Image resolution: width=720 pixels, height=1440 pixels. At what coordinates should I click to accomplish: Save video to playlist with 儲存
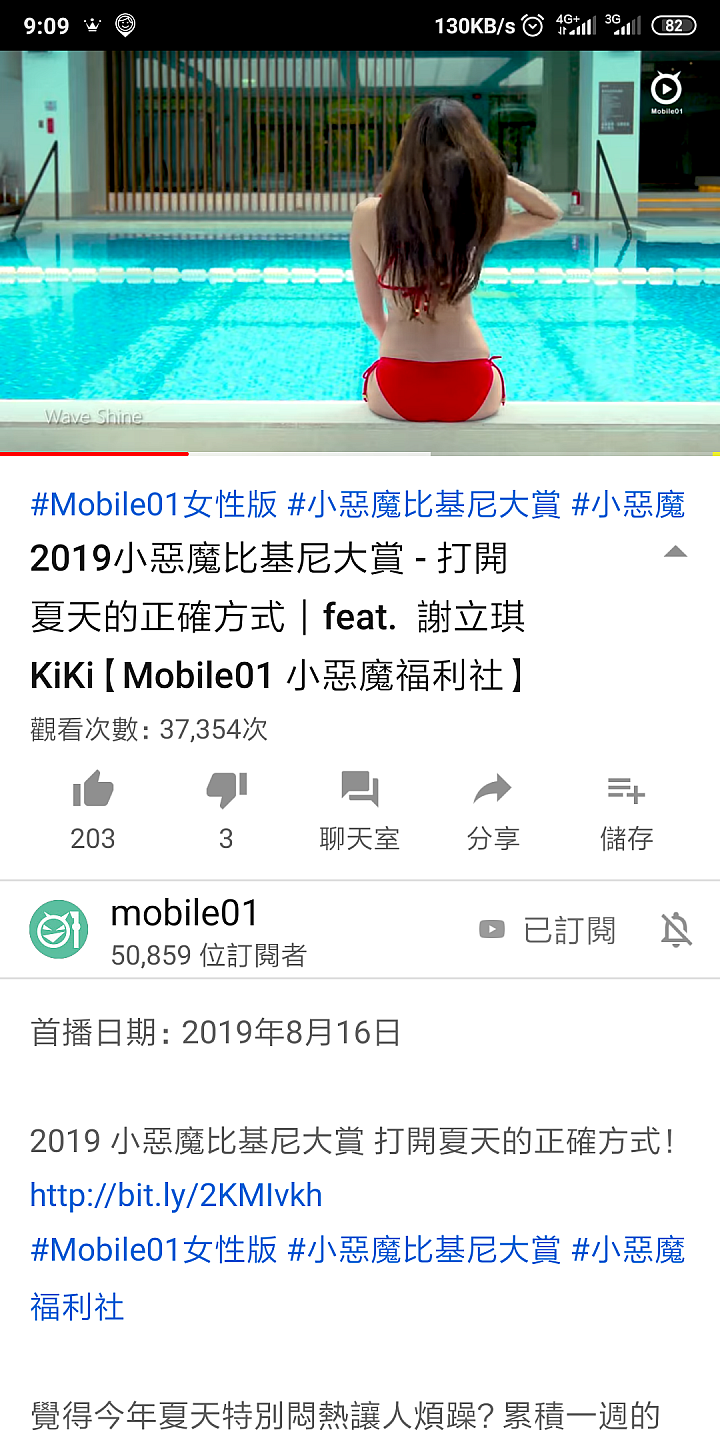point(626,808)
